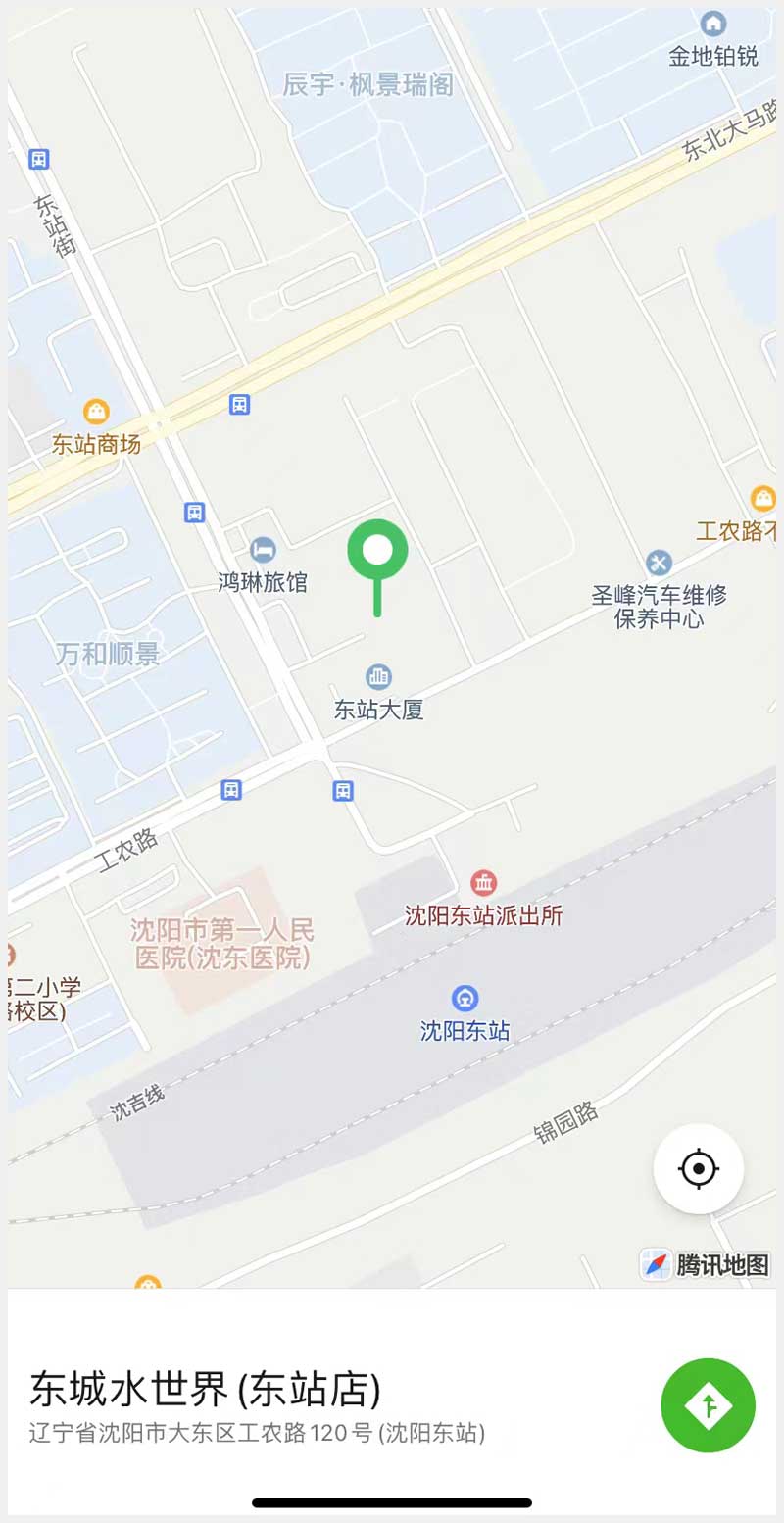Select 东站商场 shopping marker
The height and width of the screenshot is (1523, 784).
pyautogui.click(x=96, y=412)
